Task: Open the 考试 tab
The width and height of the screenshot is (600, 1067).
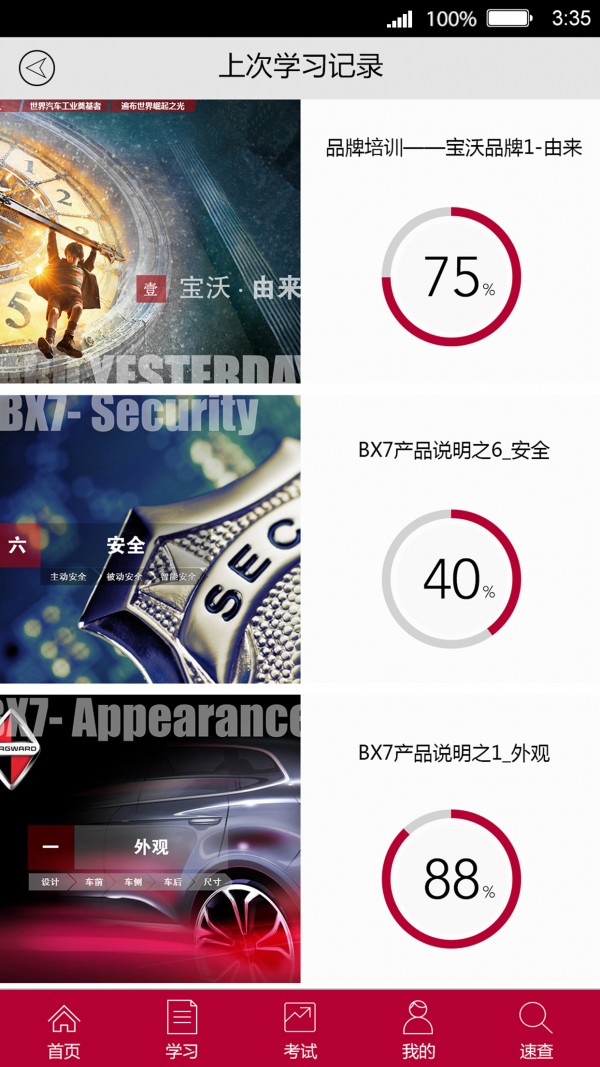Action: pyautogui.click(x=300, y=1030)
